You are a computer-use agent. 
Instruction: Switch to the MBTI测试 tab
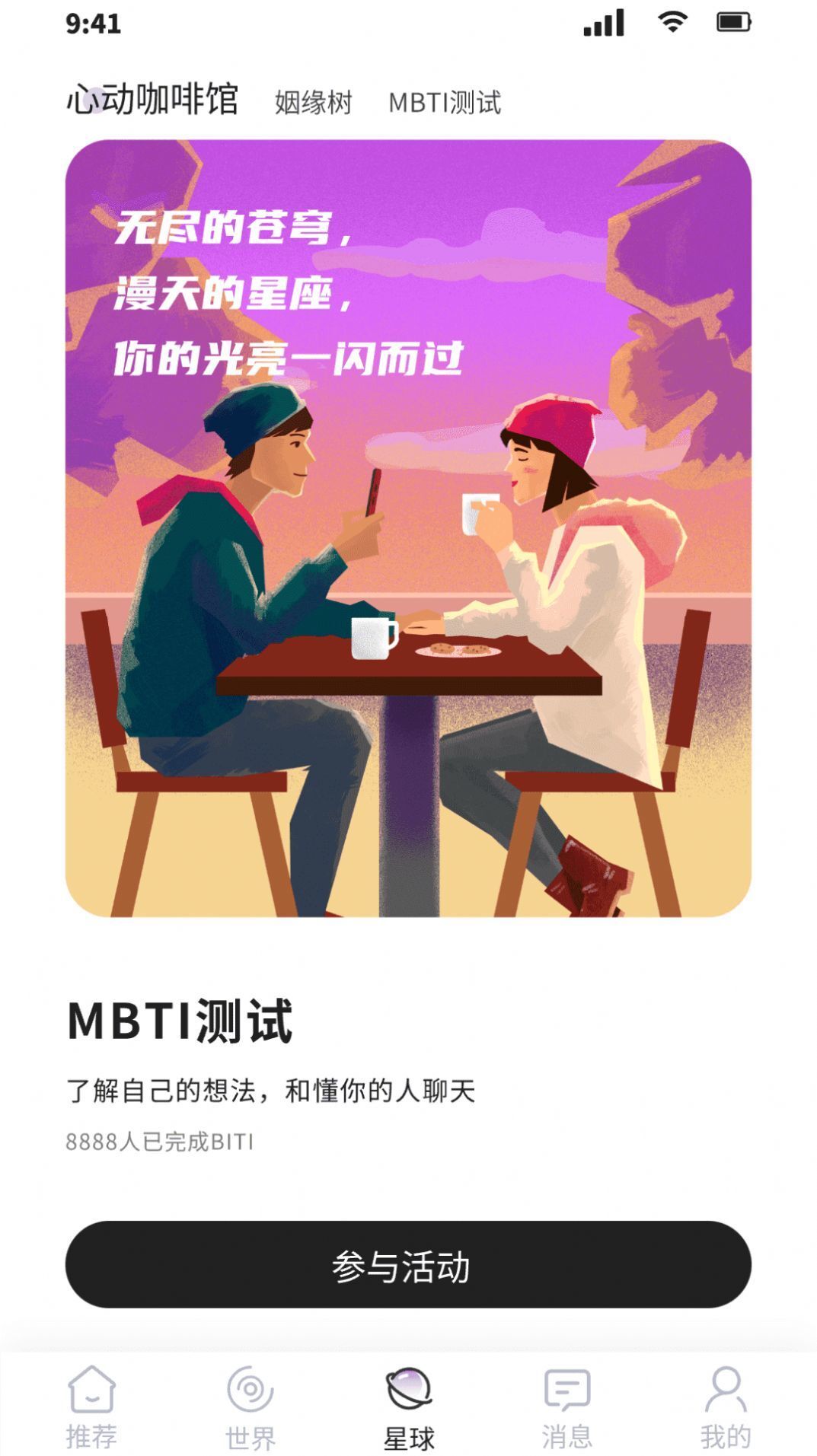(x=445, y=101)
